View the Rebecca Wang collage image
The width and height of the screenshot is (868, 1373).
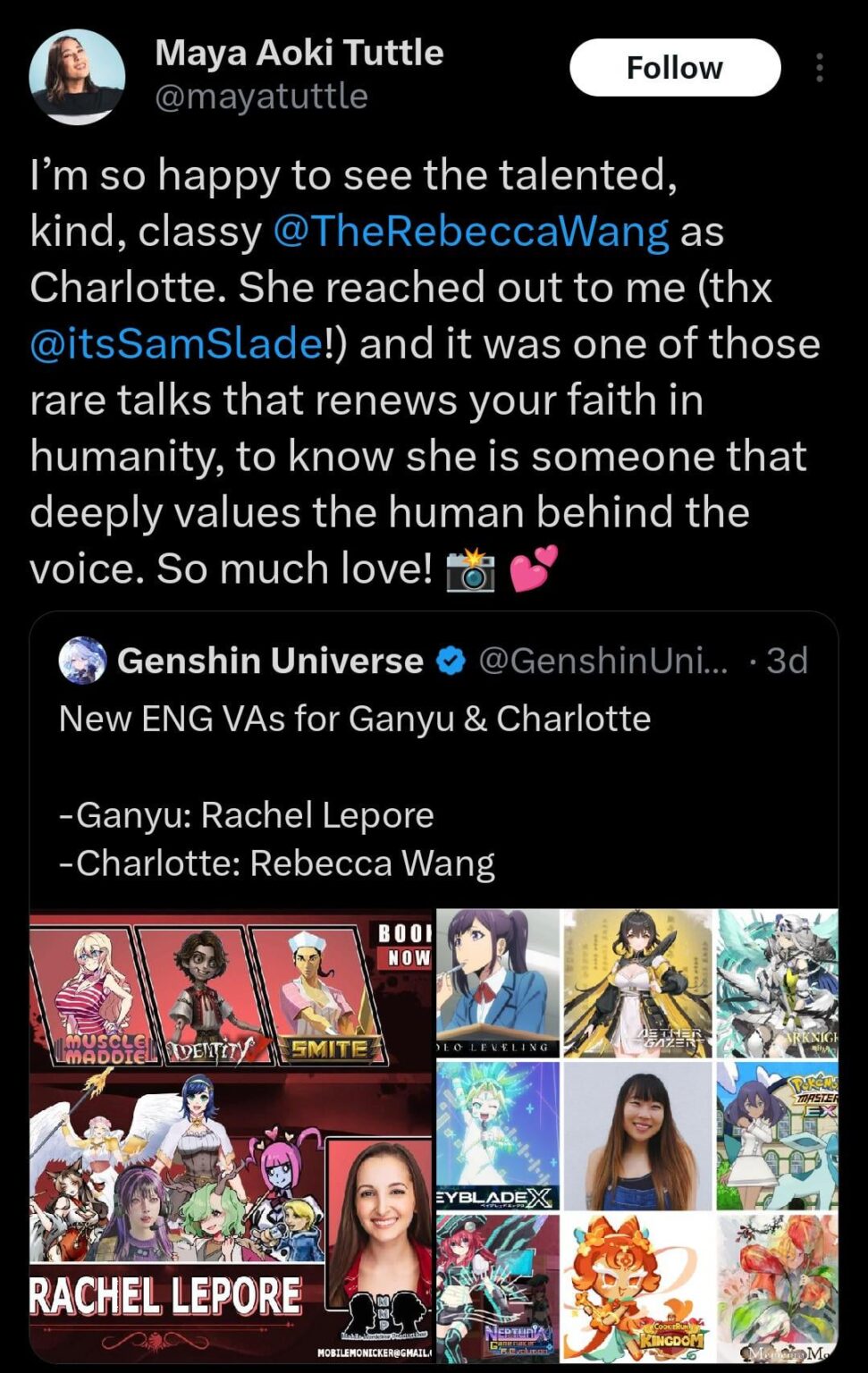pyautogui.click(x=637, y=1135)
